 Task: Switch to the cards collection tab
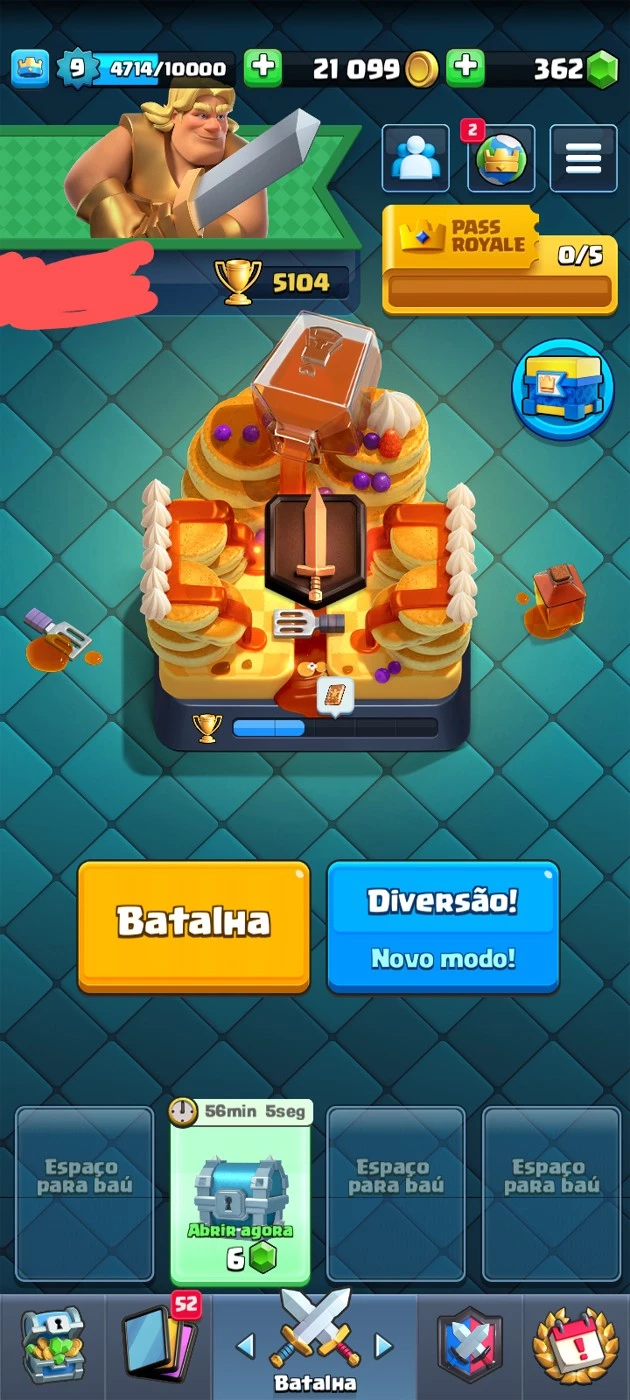click(x=159, y=1345)
